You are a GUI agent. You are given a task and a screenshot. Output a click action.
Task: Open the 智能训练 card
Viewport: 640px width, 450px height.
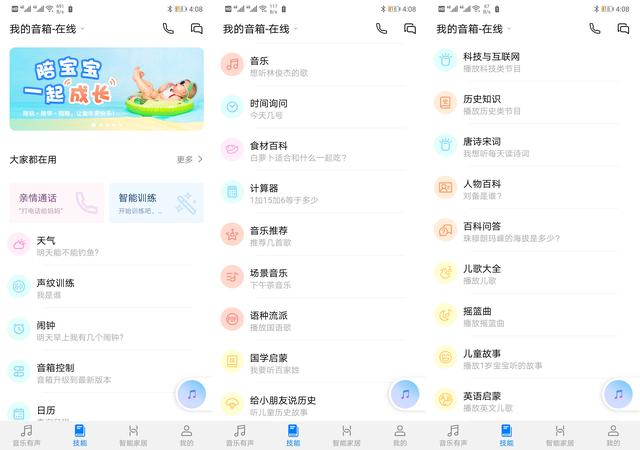155,203
